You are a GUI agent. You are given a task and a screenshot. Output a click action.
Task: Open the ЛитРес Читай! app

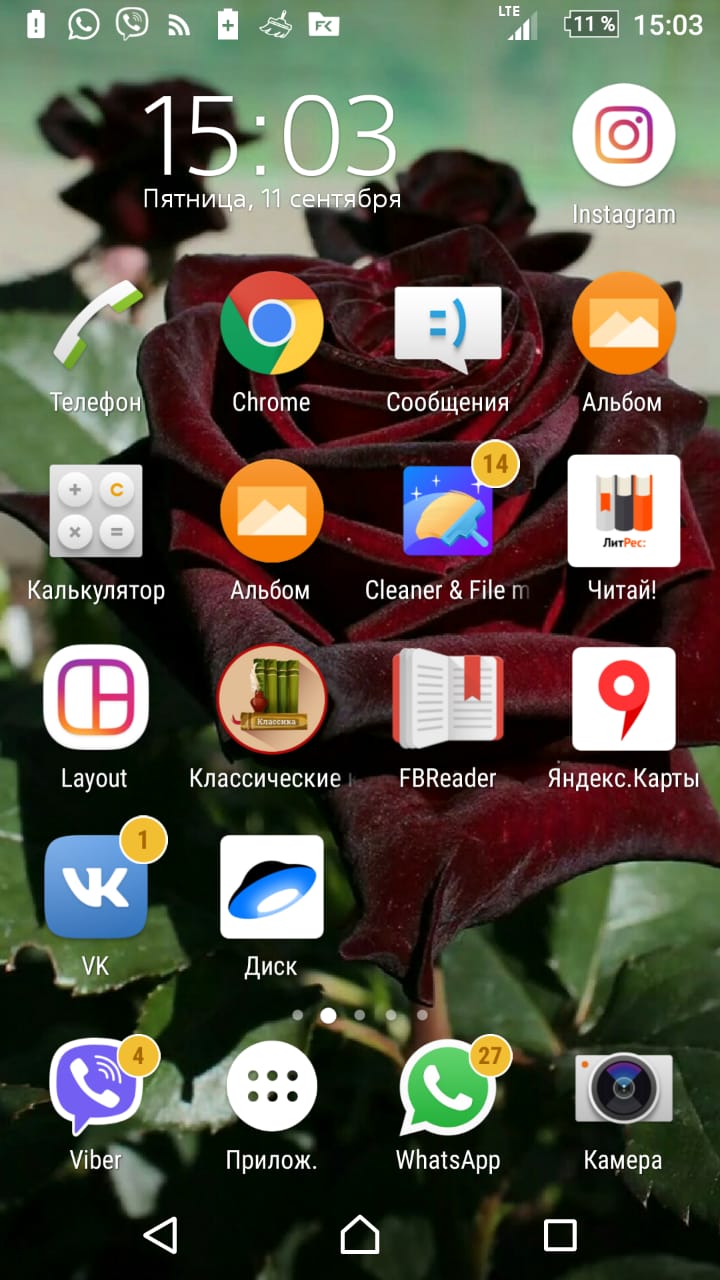(x=624, y=511)
